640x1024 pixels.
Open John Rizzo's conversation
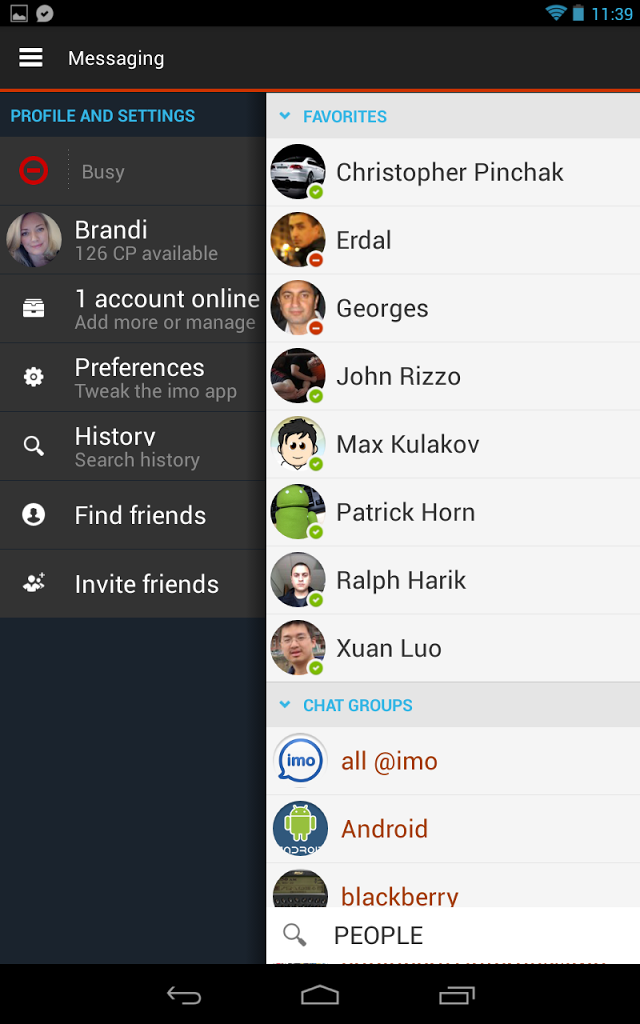tap(450, 376)
